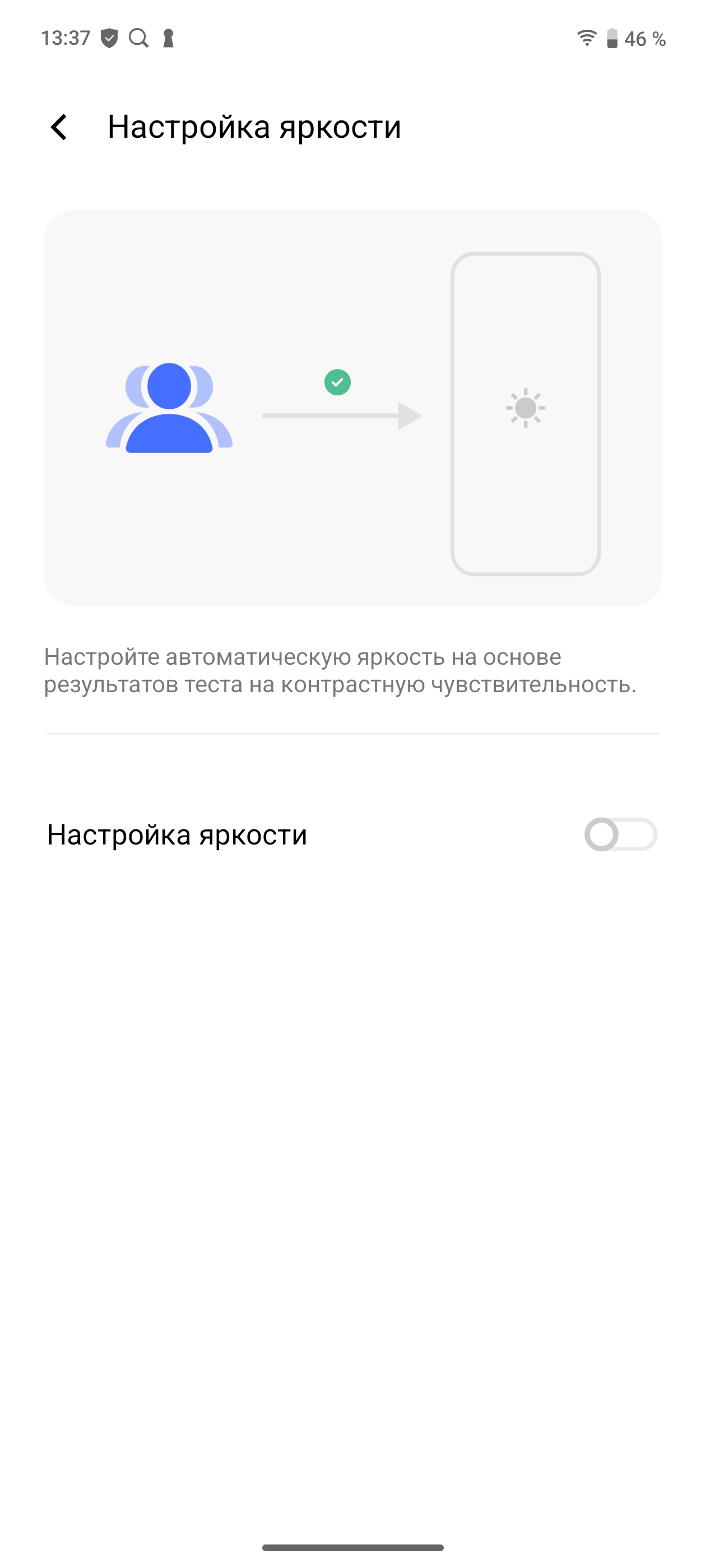Enable the Настройка яркости switch
The height and width of the screenshot is (1568, 706).
620,834
